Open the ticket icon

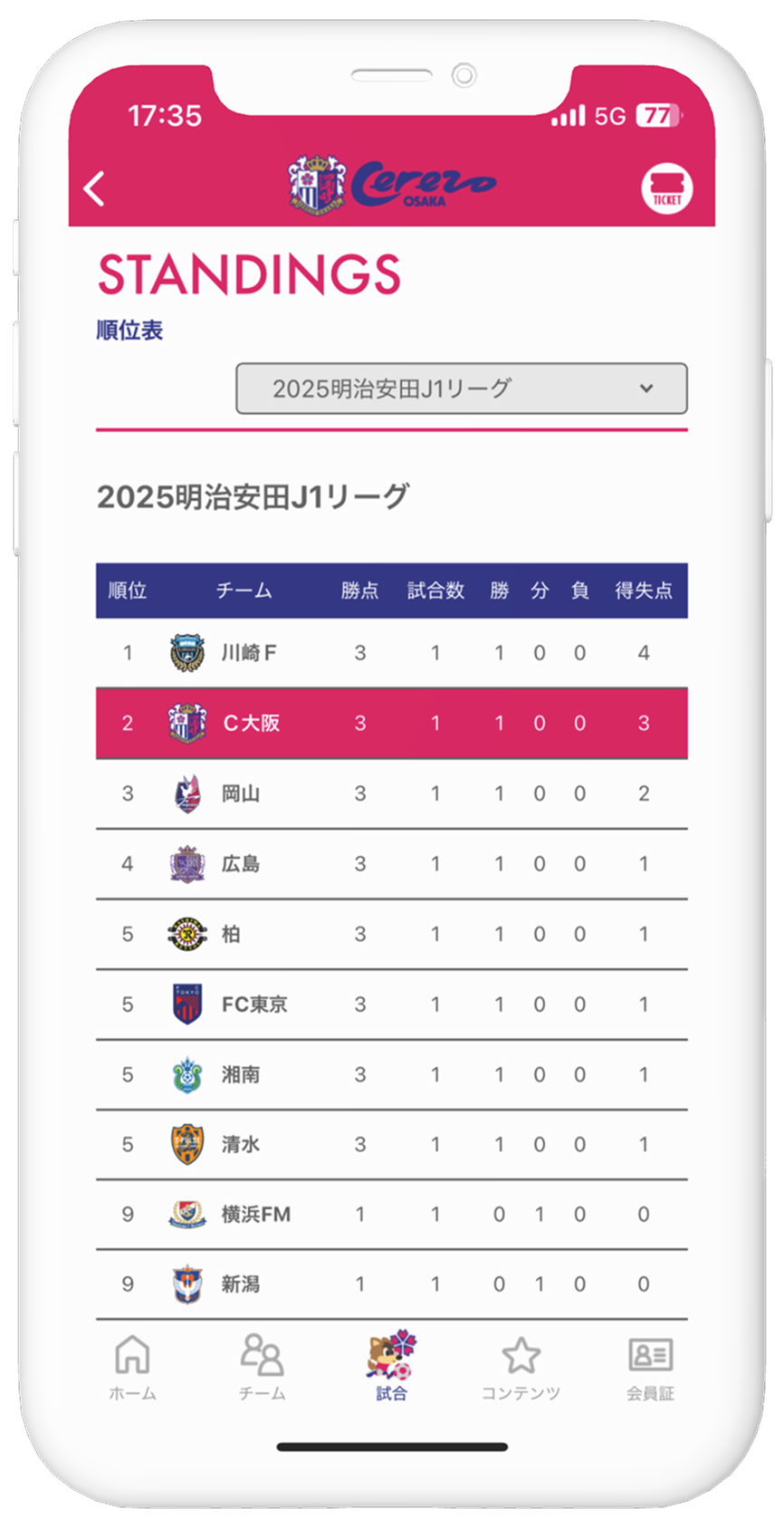click(x=667, y=189)
